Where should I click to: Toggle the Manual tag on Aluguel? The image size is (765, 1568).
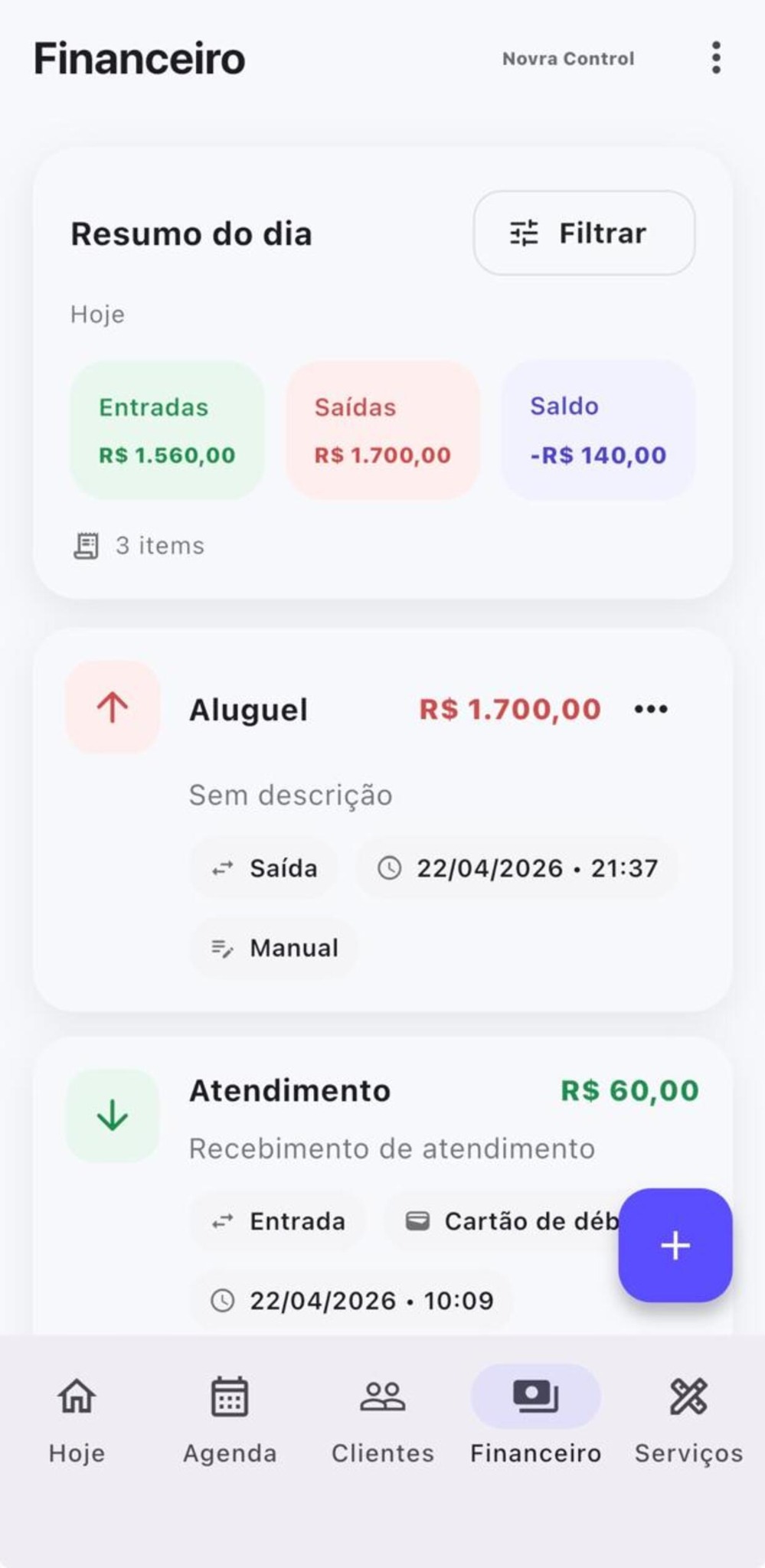point(273,947)
